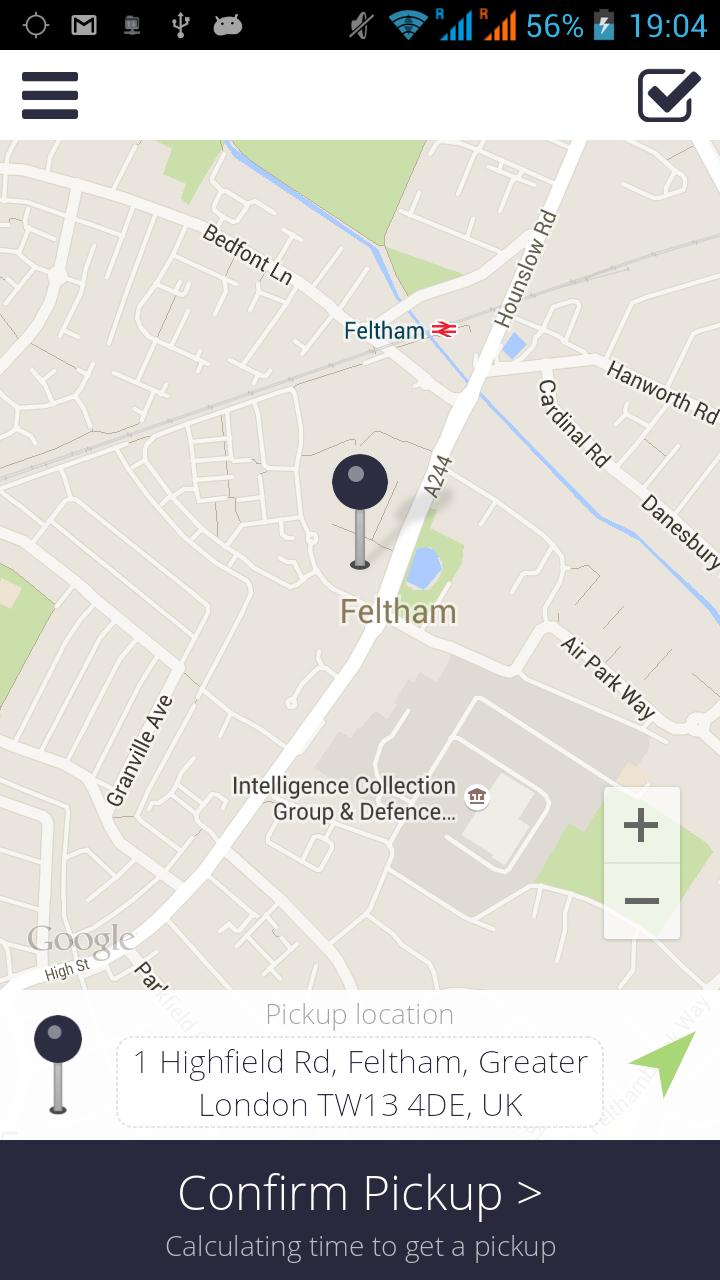Image resolution: width=720 pixels, height=1280 pixels.
Task: Open the hamburger menu
Action: [50, 96]
